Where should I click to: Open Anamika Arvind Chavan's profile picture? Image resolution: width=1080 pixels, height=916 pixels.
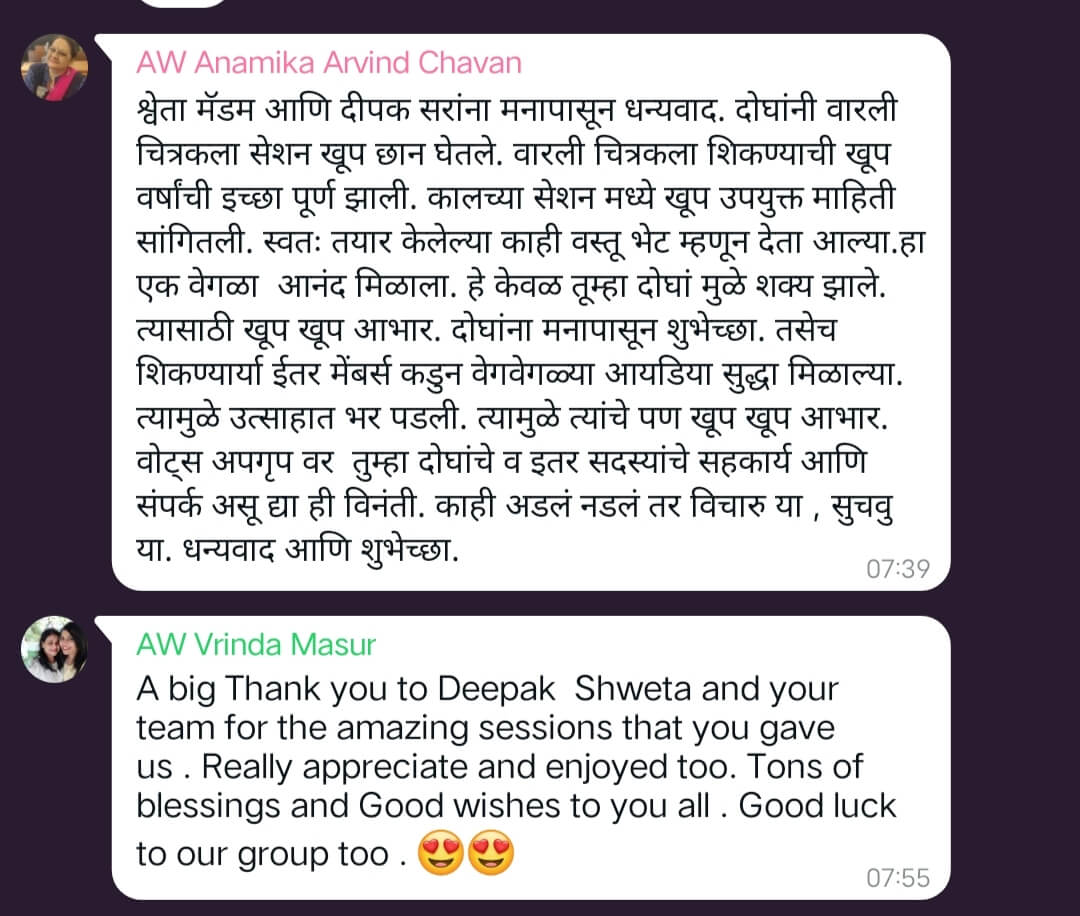pos(55,67)
